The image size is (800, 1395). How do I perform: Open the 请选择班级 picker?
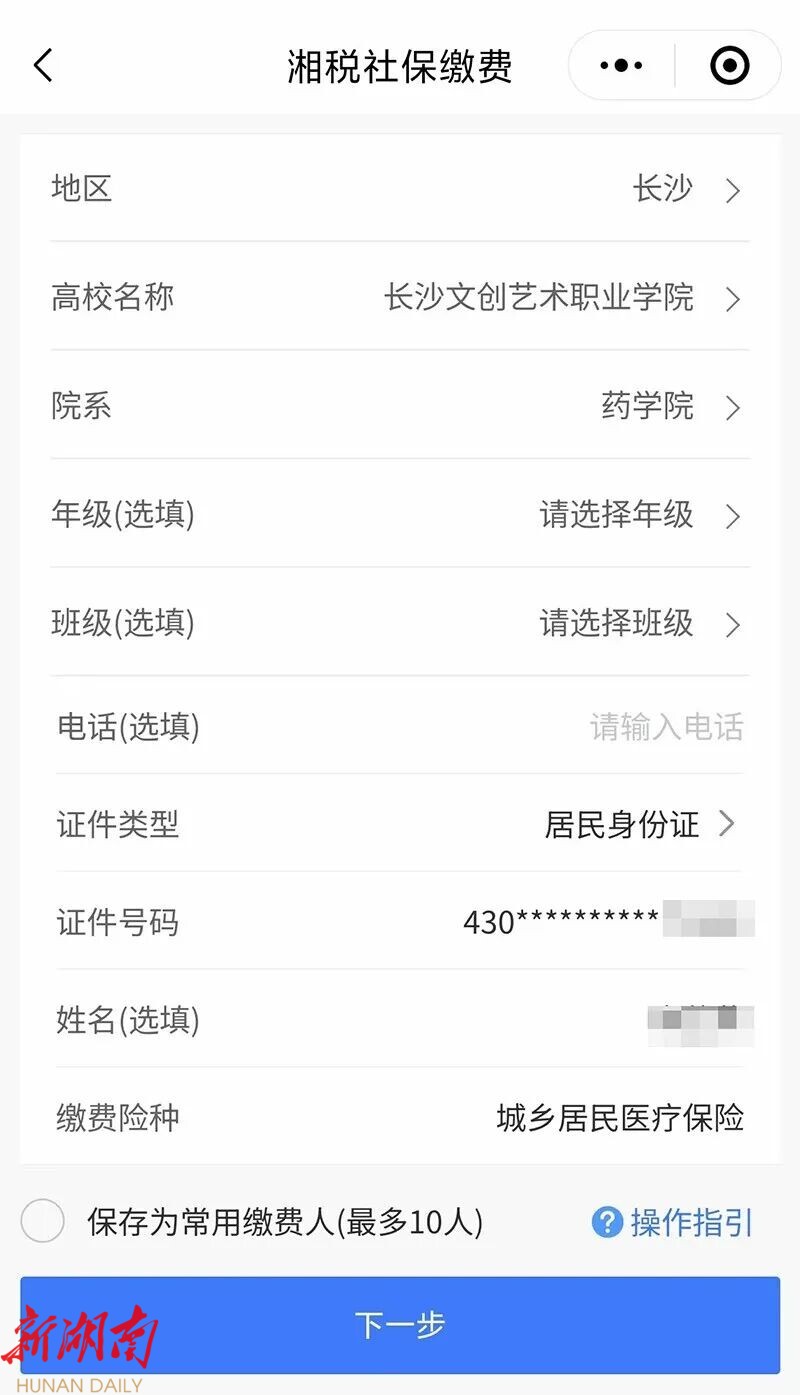coord(639,624)
